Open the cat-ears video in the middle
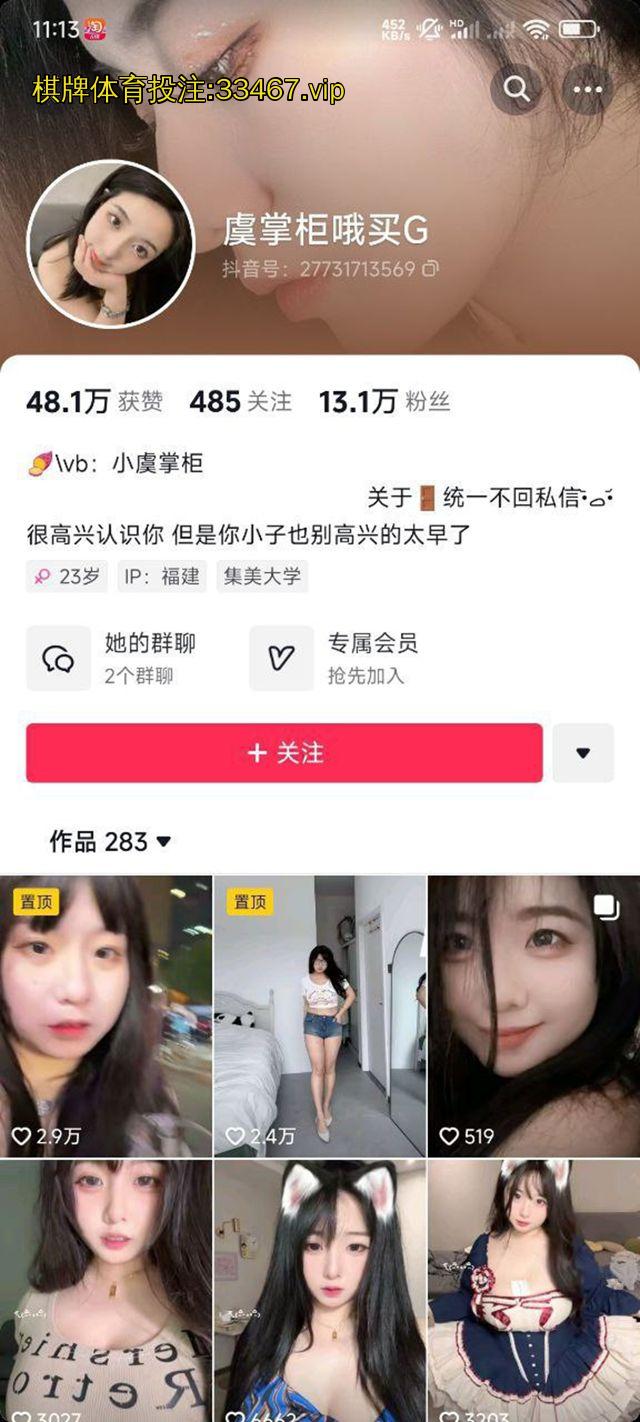Screen dimensions: 640x1422 (320, 1290)
